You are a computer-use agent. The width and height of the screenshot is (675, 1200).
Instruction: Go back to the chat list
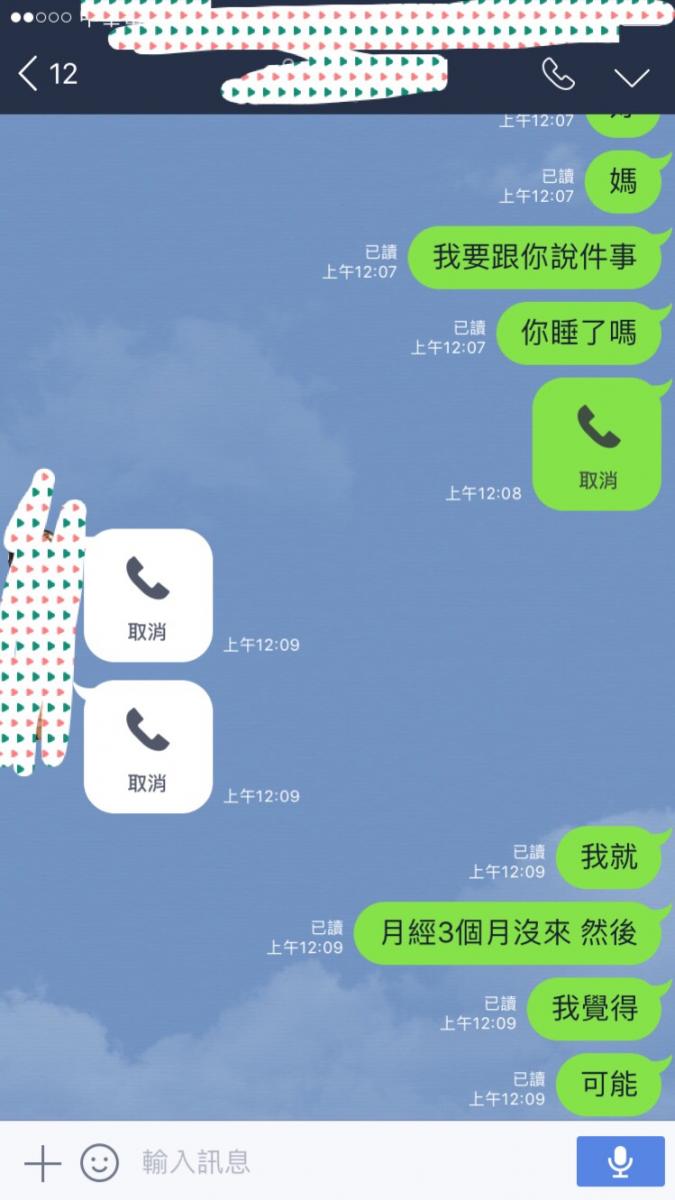tap(45, 74)
